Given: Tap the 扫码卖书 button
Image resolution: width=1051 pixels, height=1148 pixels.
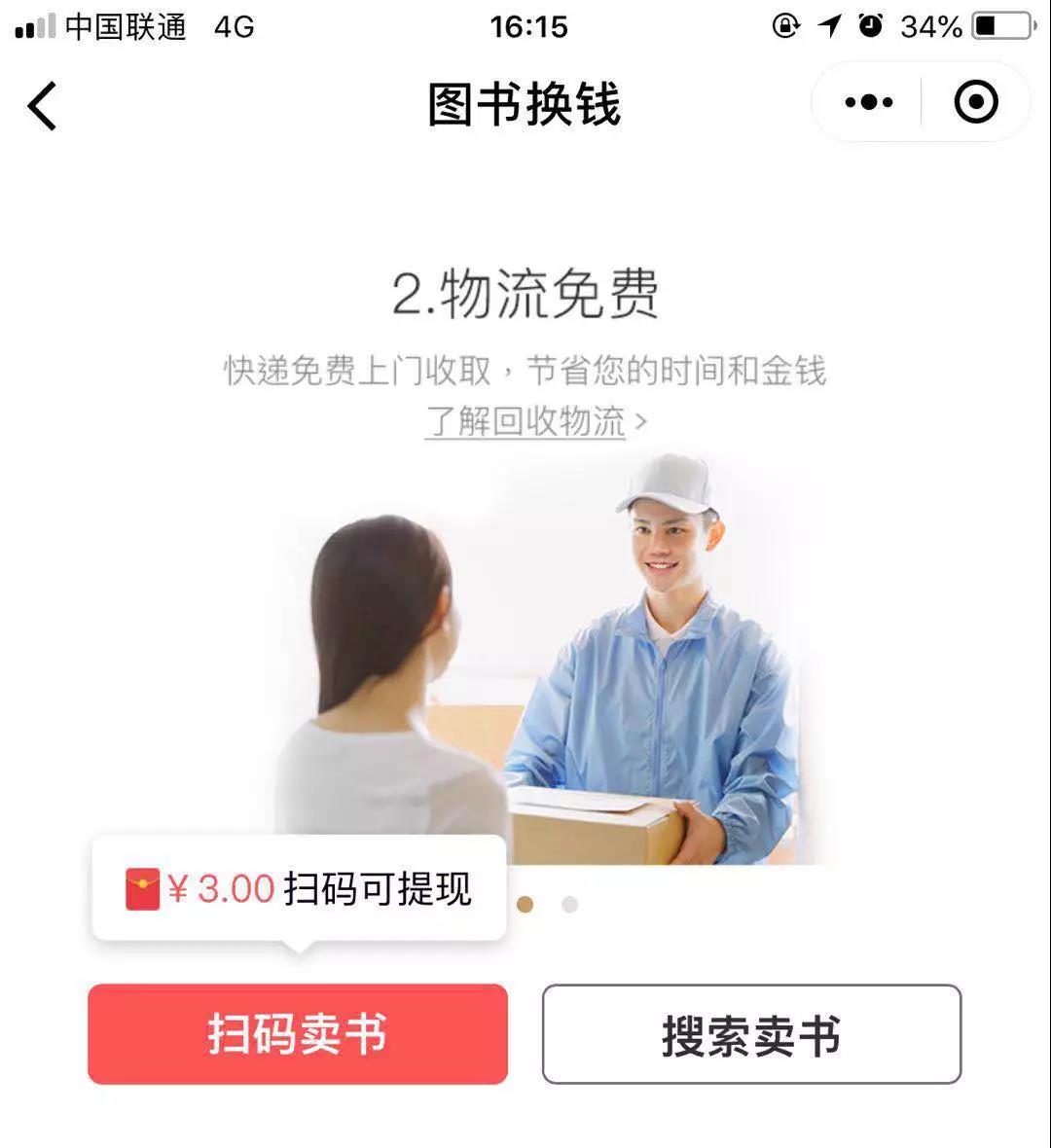Looking at the screenshot, I should point(298,1034).
